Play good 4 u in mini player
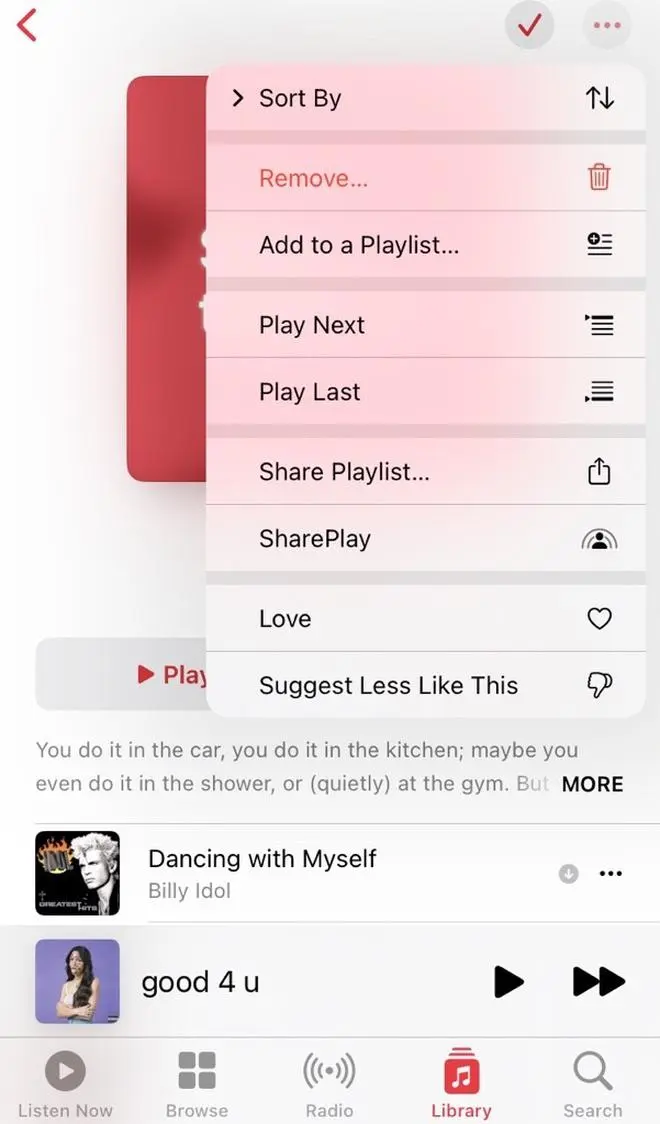Image resolution: width=660 pixels, height=1124 pixels. pyautogui.click(x=508, y=982)
